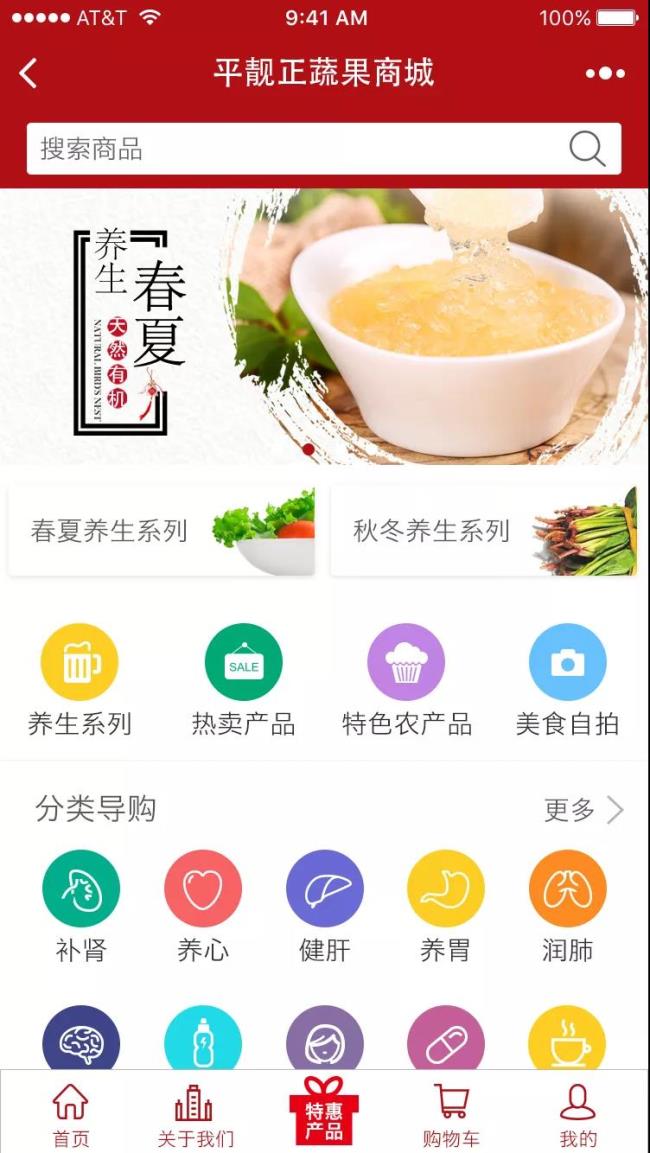Open the three-dot overflow menu
The image size is (650, 1153).
point(605,73)
